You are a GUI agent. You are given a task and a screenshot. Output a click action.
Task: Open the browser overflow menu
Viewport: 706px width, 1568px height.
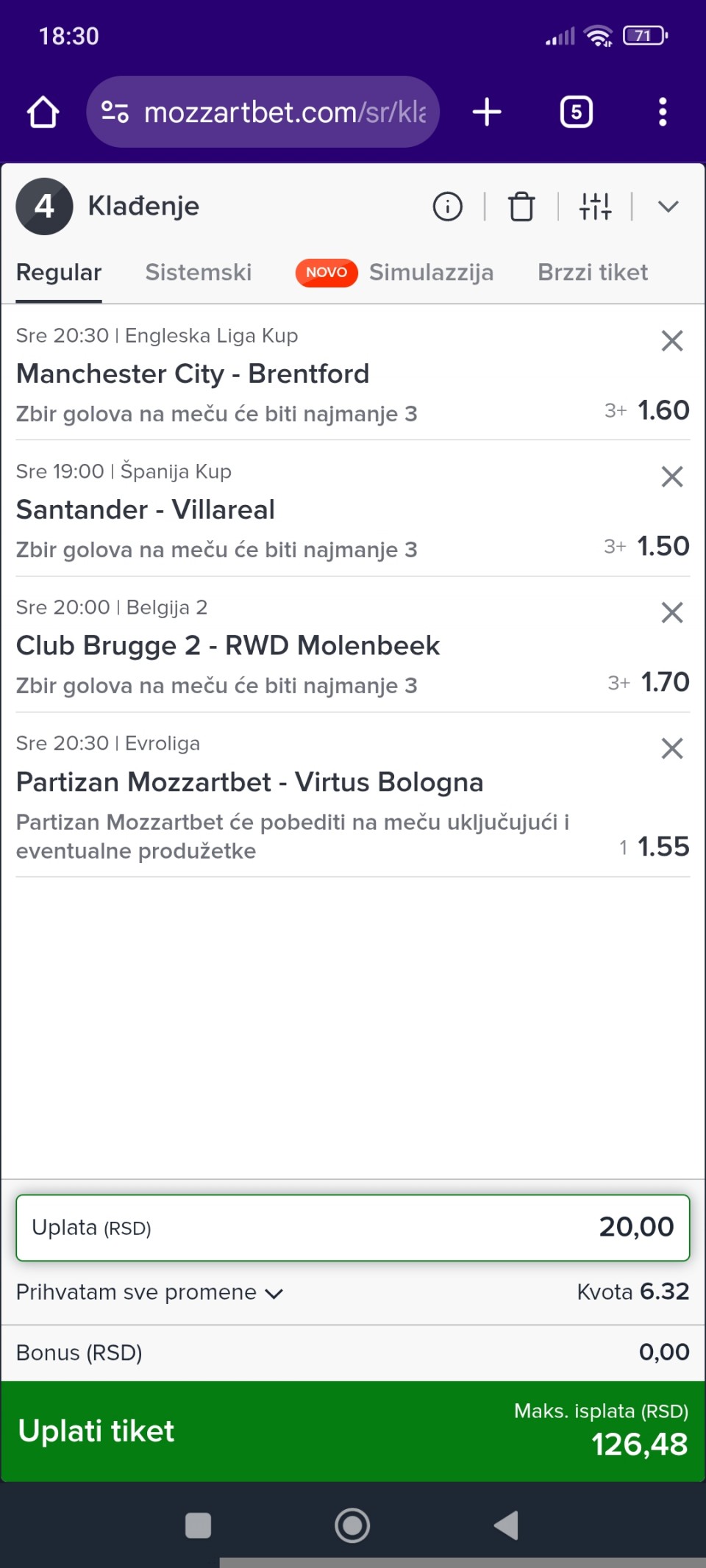click(x=663, y=112)
